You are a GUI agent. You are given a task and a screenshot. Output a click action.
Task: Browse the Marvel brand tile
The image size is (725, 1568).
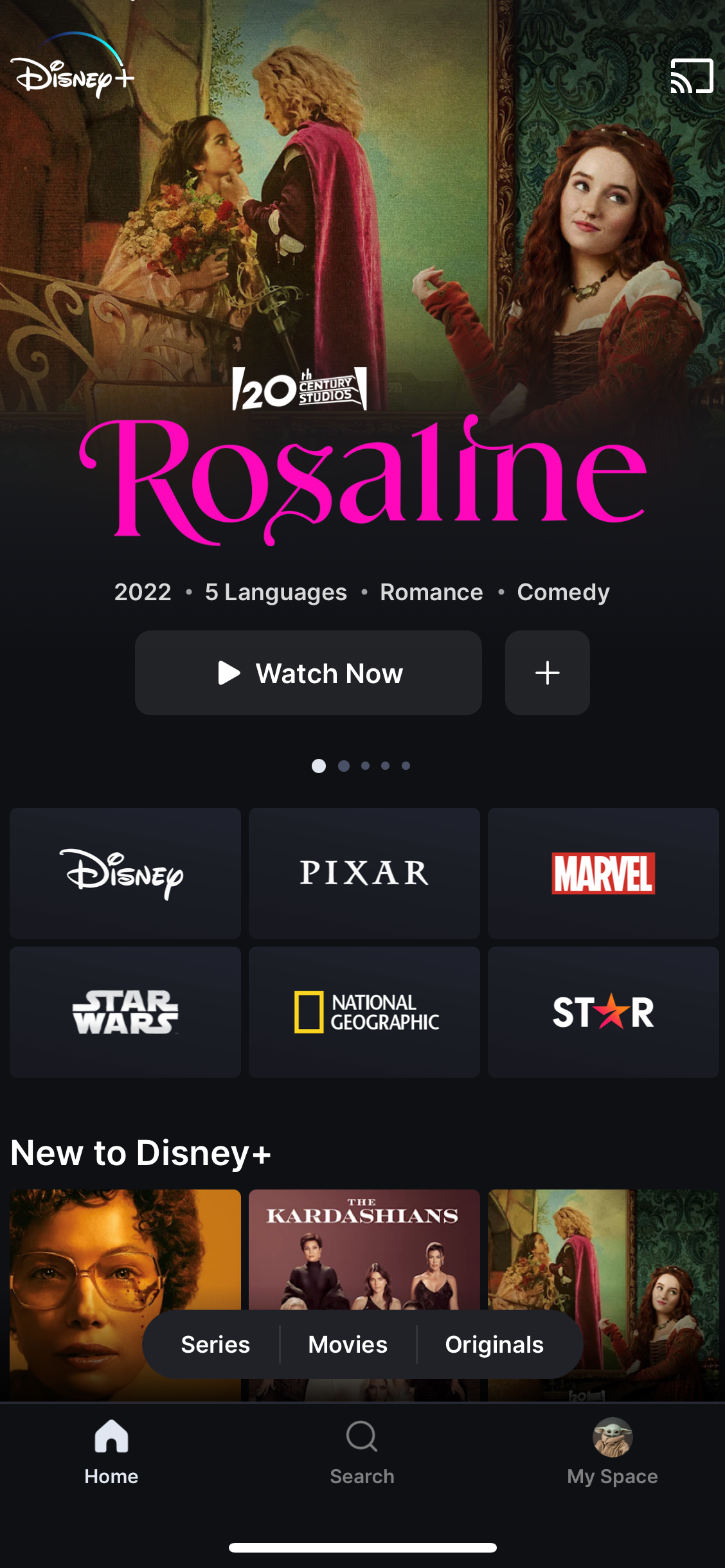(603, 873)
